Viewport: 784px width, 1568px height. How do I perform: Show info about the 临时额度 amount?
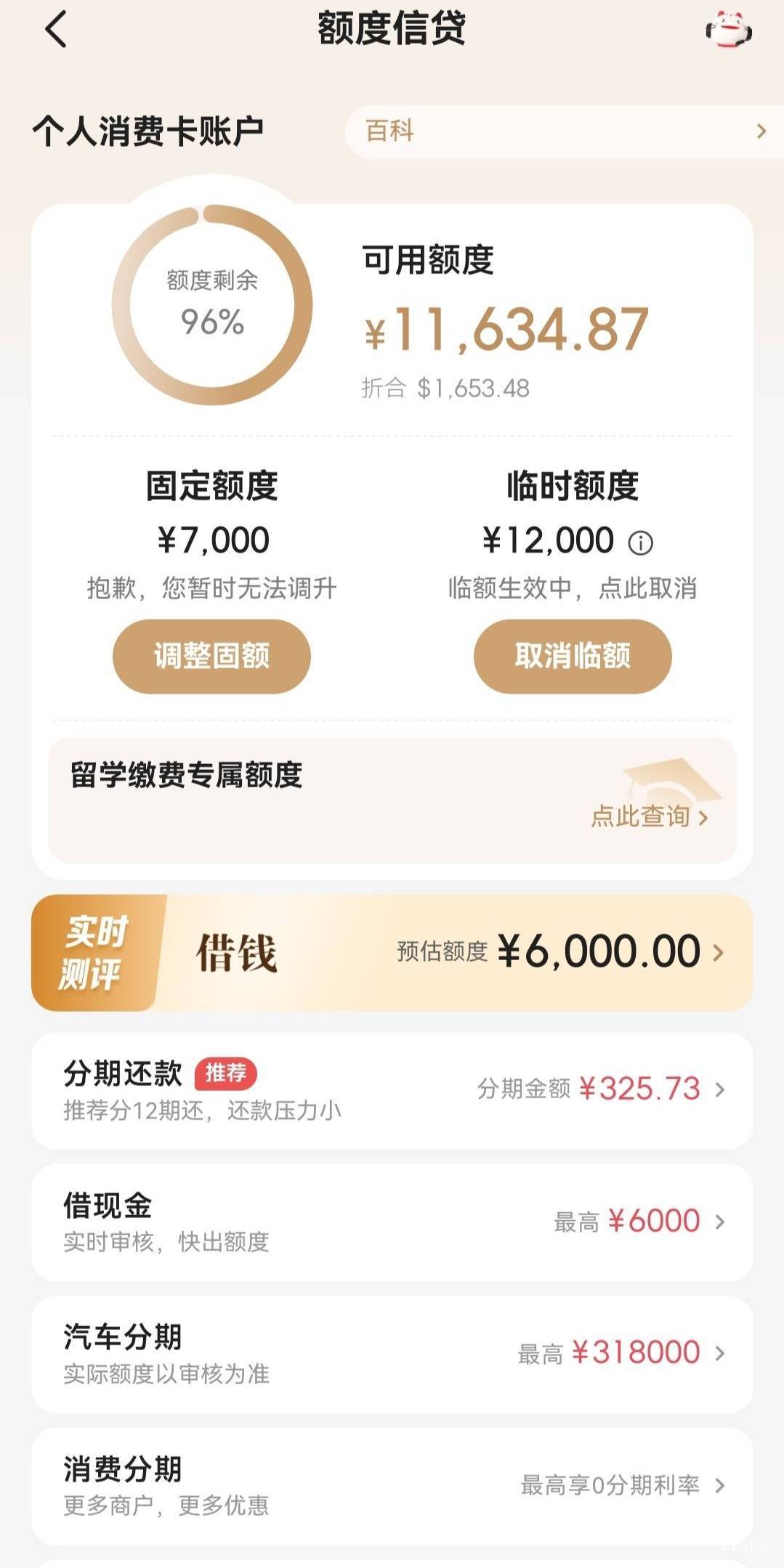[x=641, y=542]
